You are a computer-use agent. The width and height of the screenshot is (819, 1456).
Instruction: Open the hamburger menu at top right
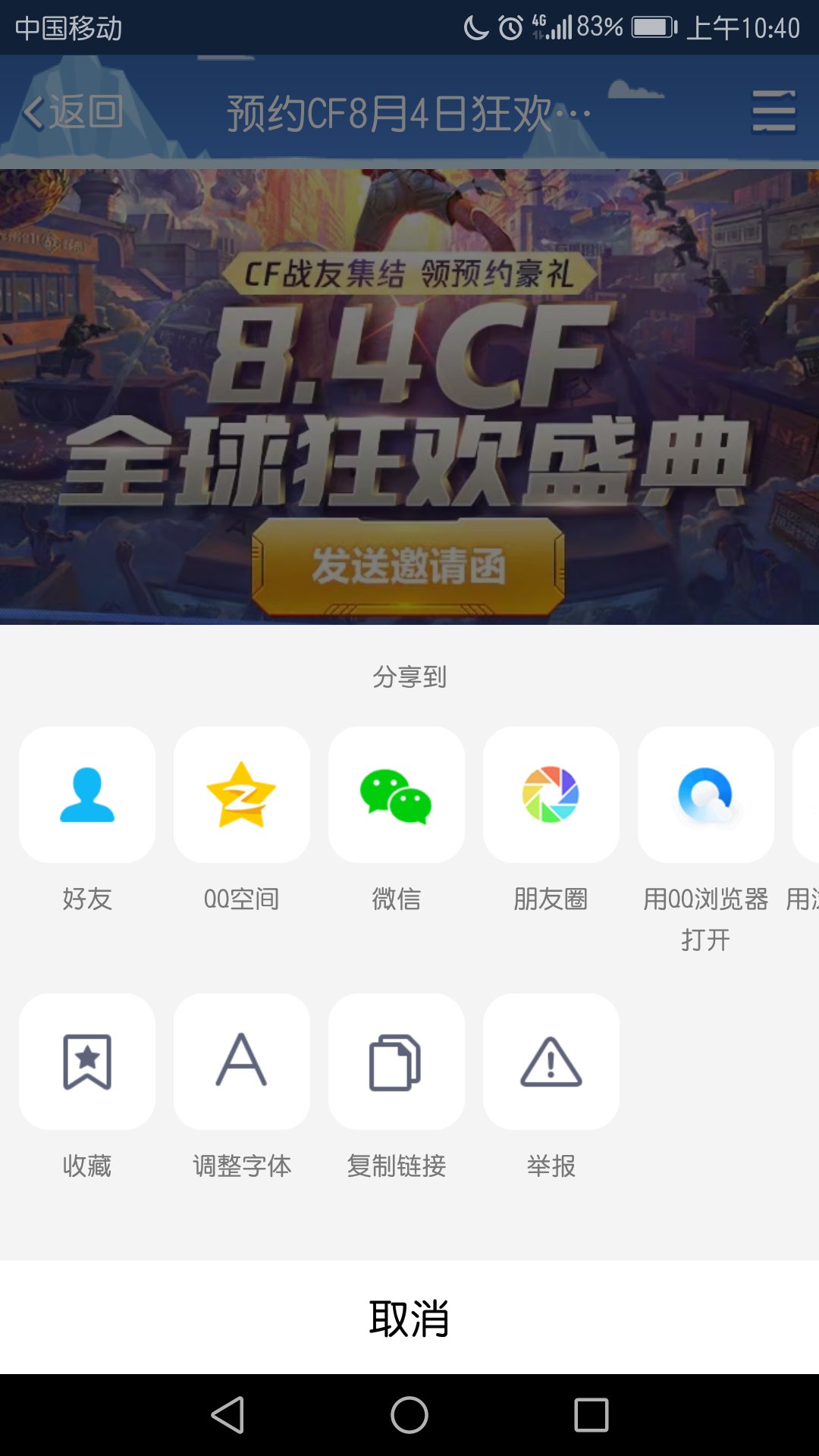tap(774, 110)
